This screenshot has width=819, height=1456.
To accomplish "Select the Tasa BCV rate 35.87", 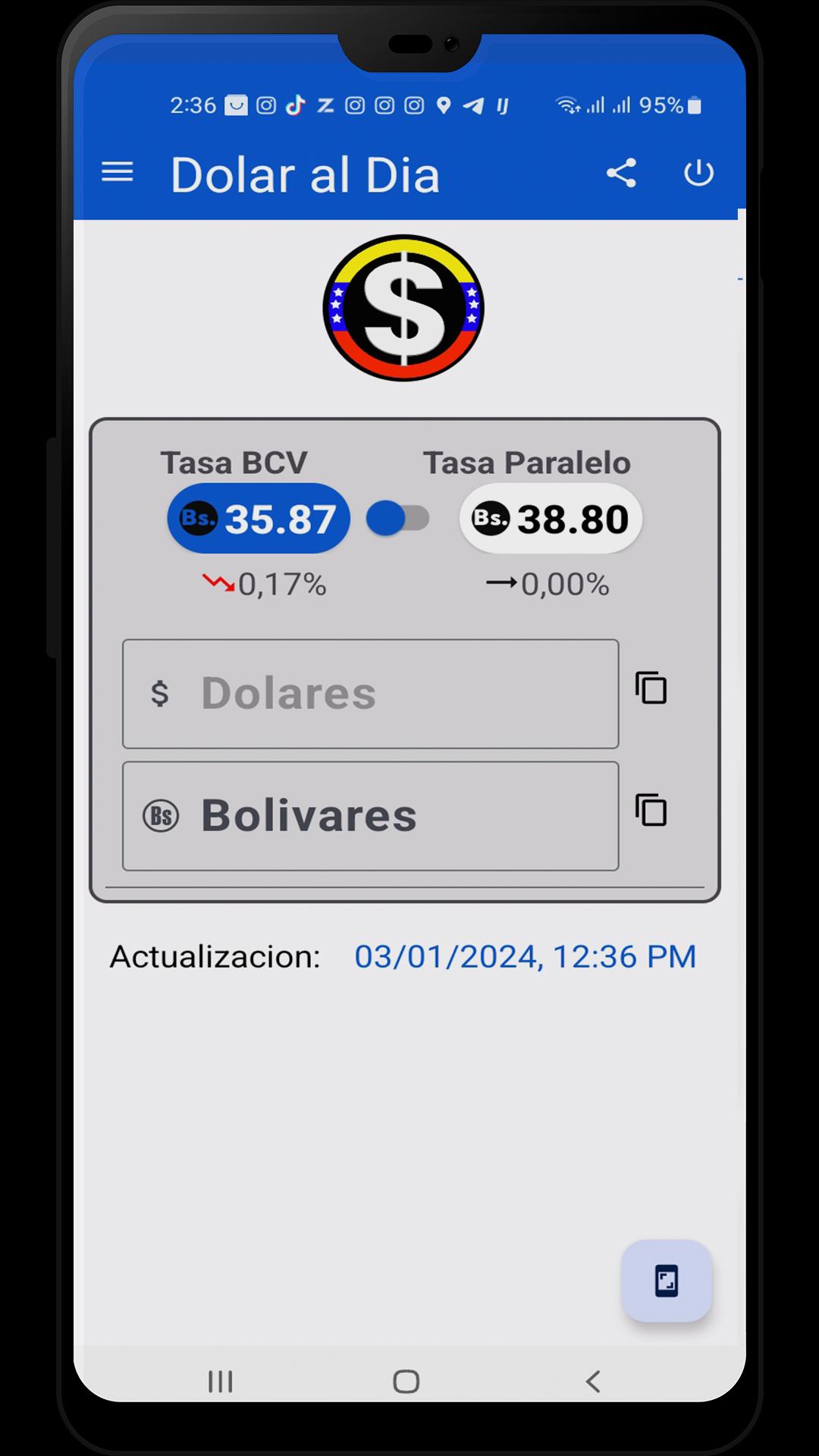I will point(259,519).
